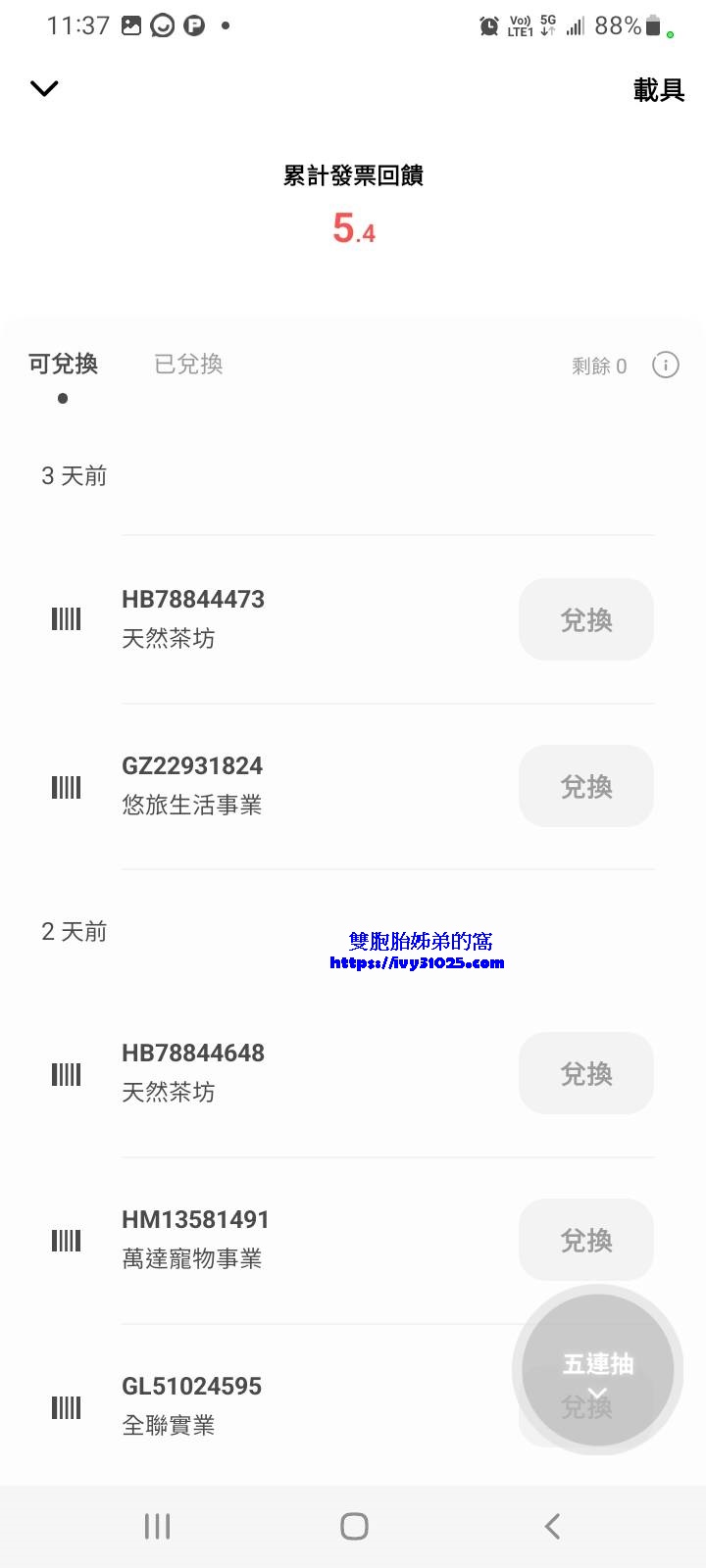Tap 兌換 for 萬達寵物事業 invoice HM13581491

(x=585, y=1240)
